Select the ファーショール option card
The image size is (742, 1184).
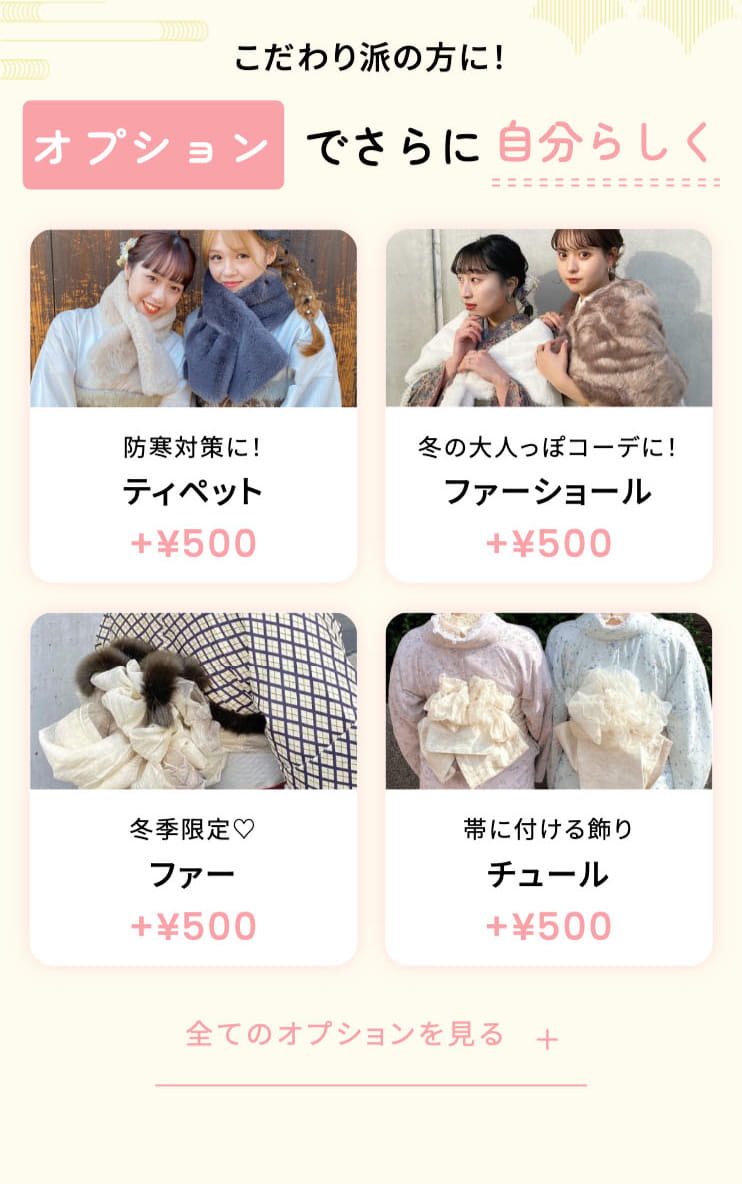pyautogui.click(x=548, y=405)
